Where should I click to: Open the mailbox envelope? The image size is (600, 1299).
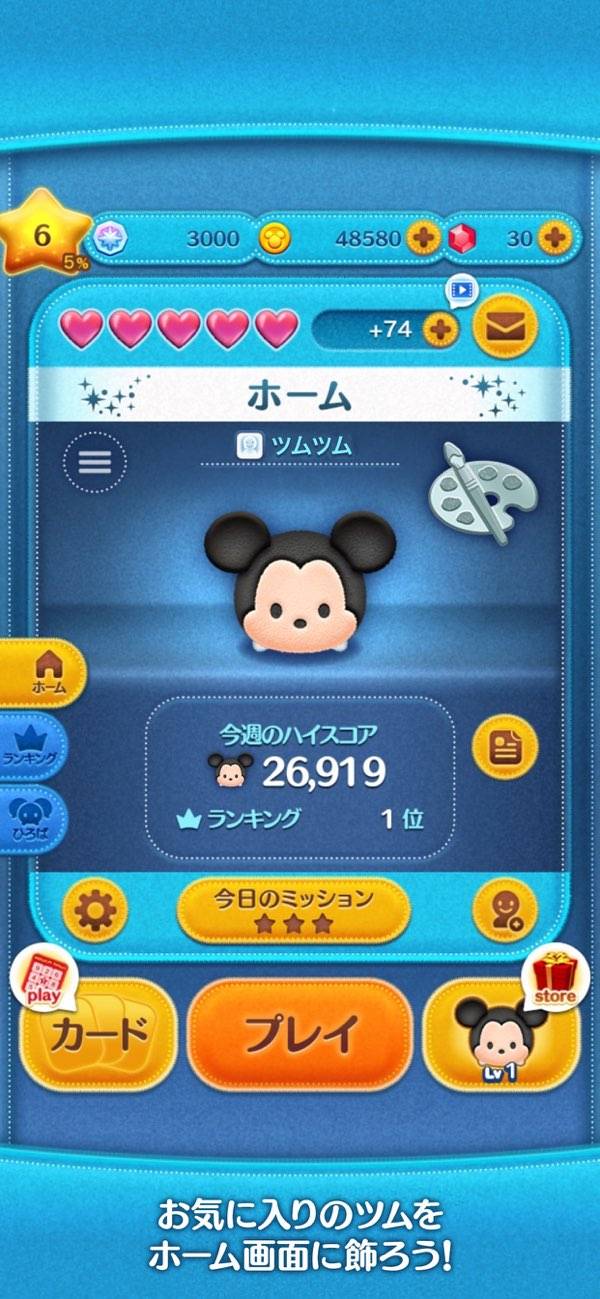(x=504, y=327)
